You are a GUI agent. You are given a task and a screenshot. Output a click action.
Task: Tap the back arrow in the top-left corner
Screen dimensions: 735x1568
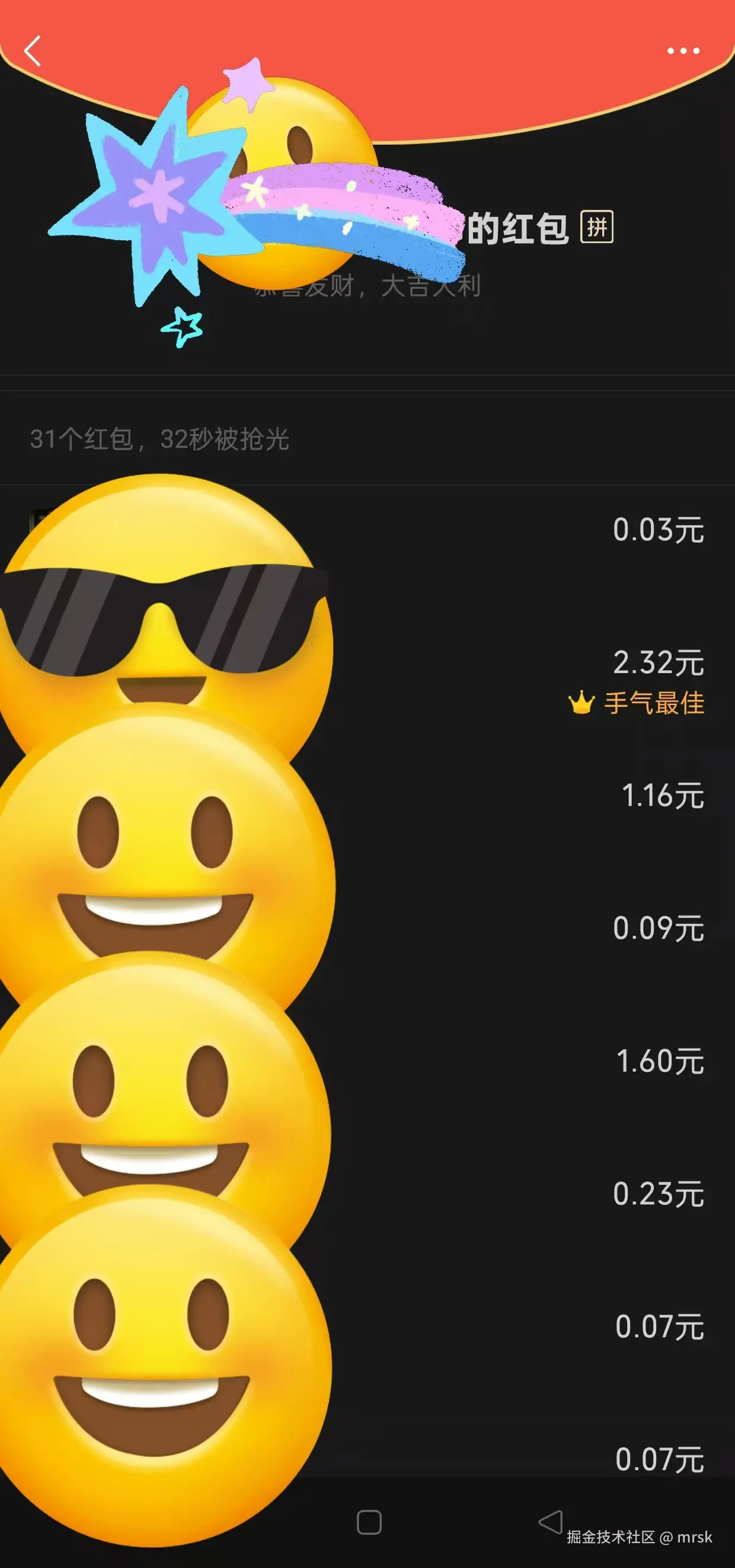tap(33, 51)
